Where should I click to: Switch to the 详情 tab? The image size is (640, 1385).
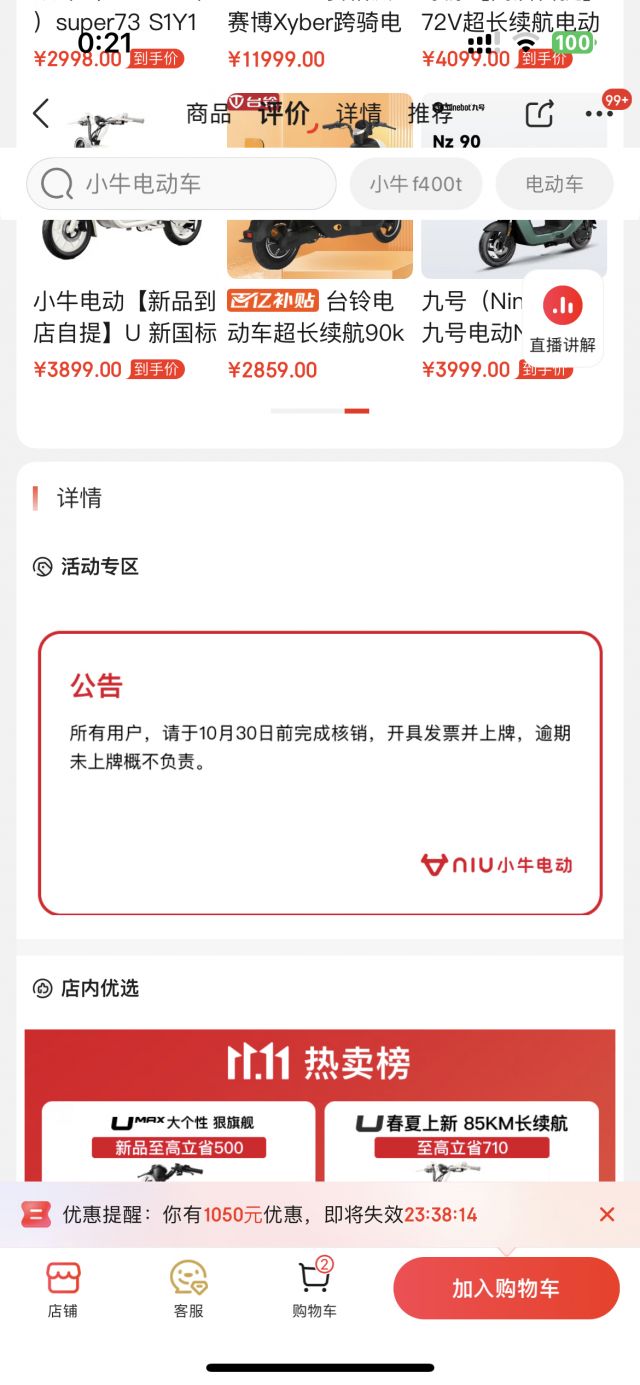358,114
